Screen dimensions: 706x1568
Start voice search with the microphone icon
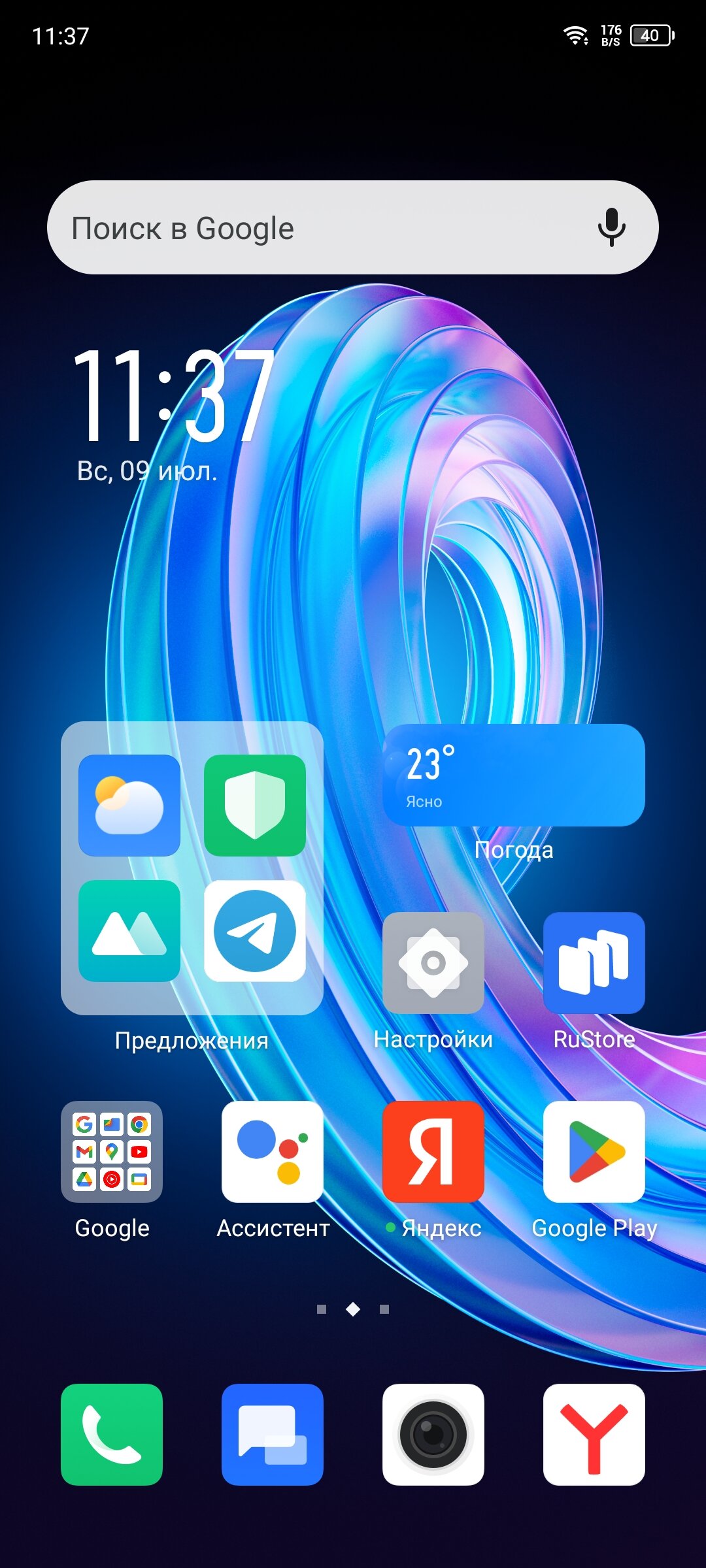click(611, 227)
